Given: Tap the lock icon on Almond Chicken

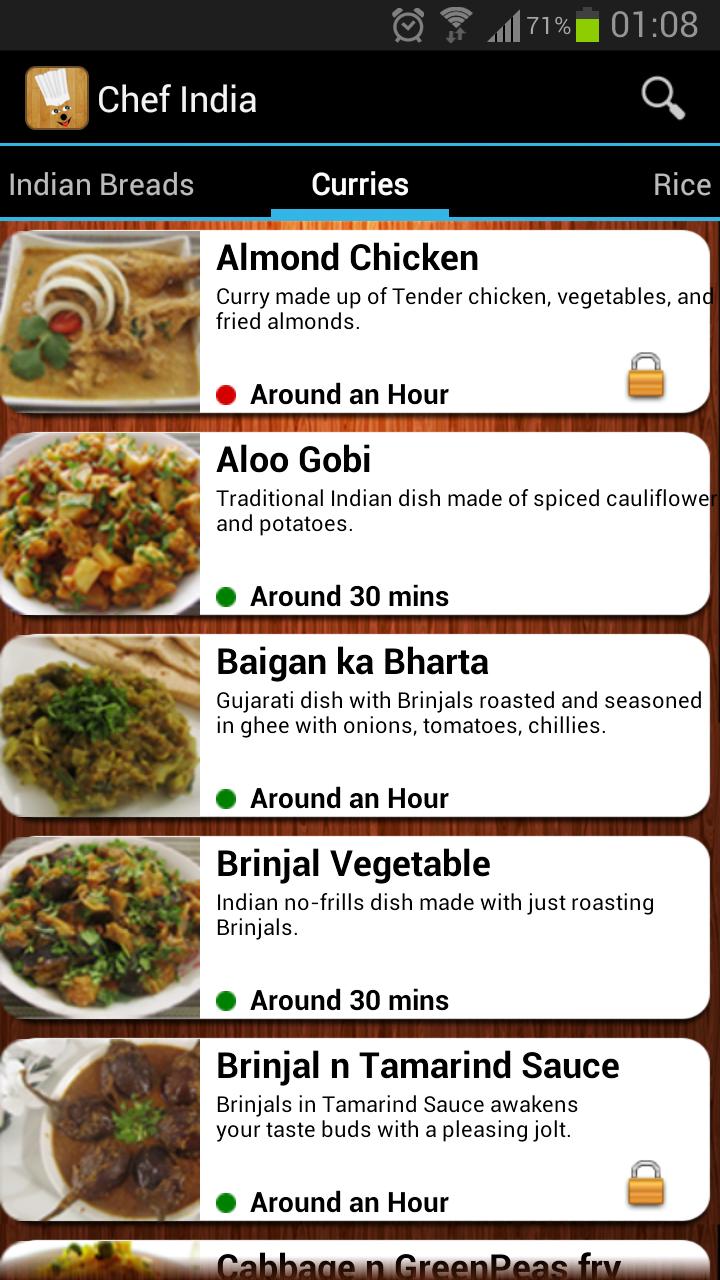Looking at the screenshot, I should 645,374.
